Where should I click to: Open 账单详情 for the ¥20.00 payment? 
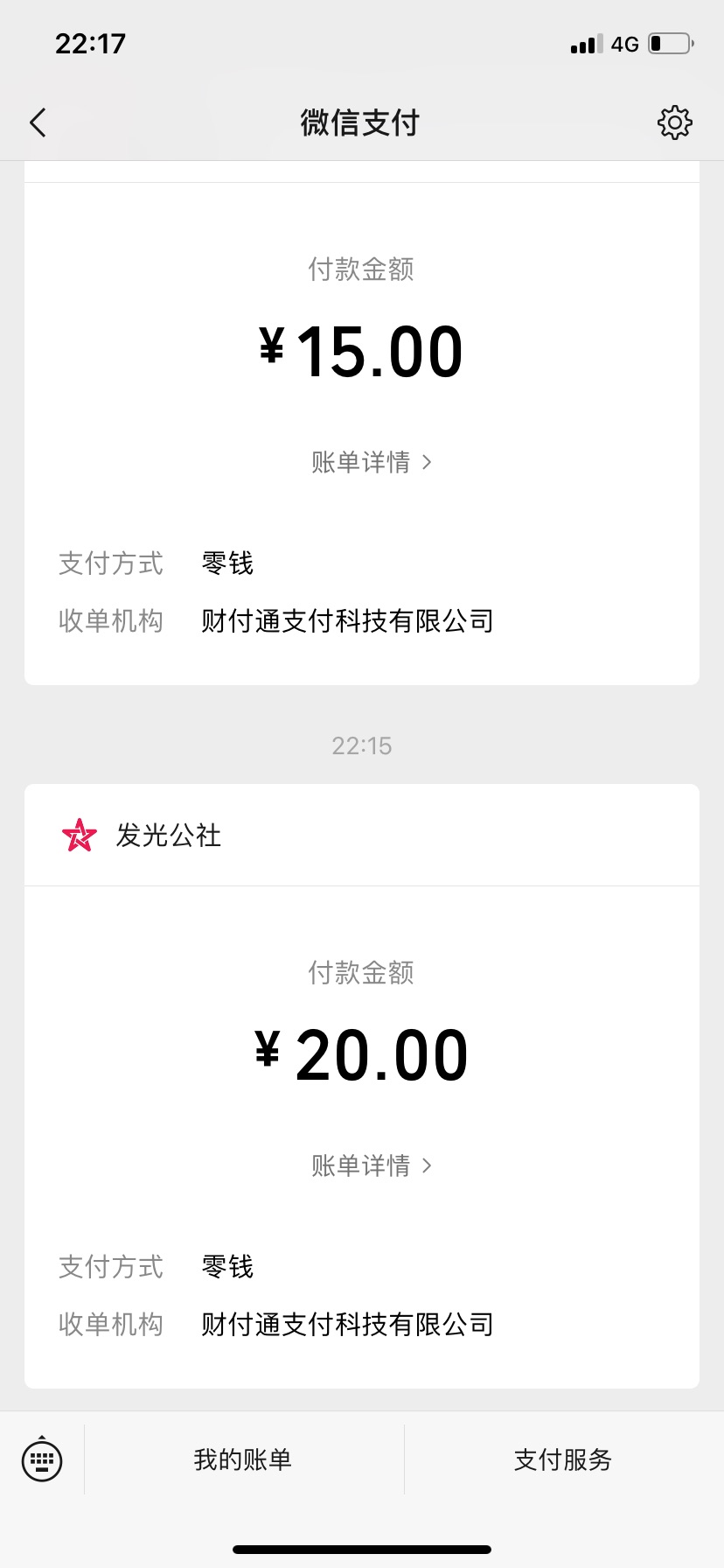(x=371, y=1165)
